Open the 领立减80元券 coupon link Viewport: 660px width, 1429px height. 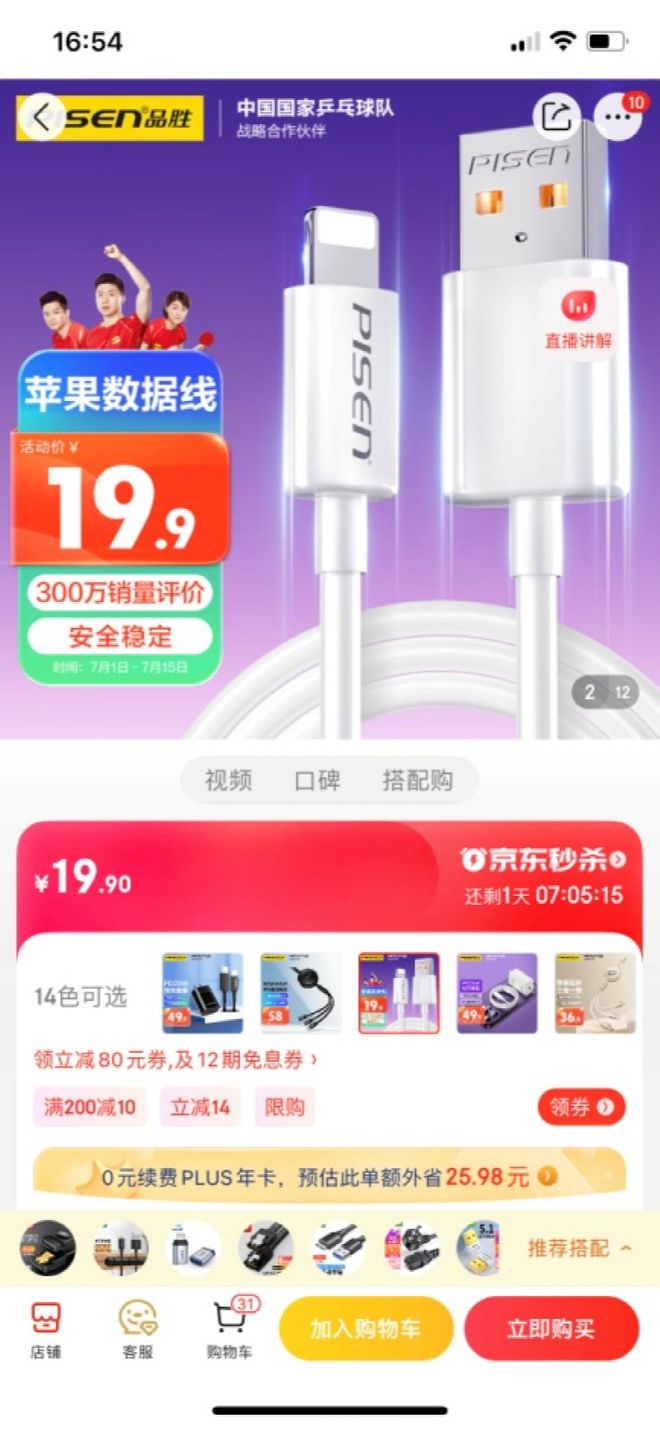(176, 1058)
